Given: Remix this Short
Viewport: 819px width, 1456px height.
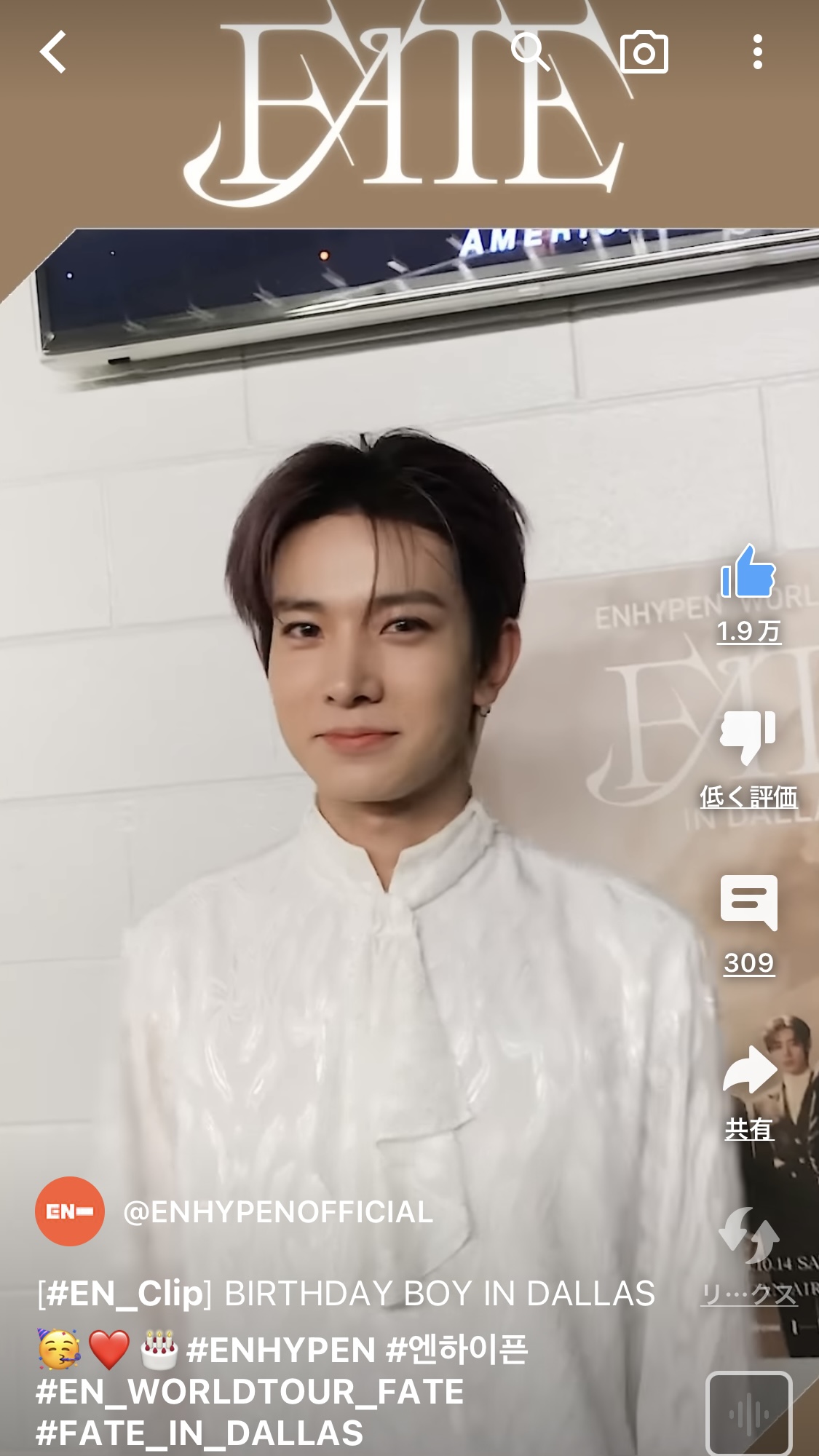Looking at the screenshot, I should pyautogui.click(x=748, y=1236).
